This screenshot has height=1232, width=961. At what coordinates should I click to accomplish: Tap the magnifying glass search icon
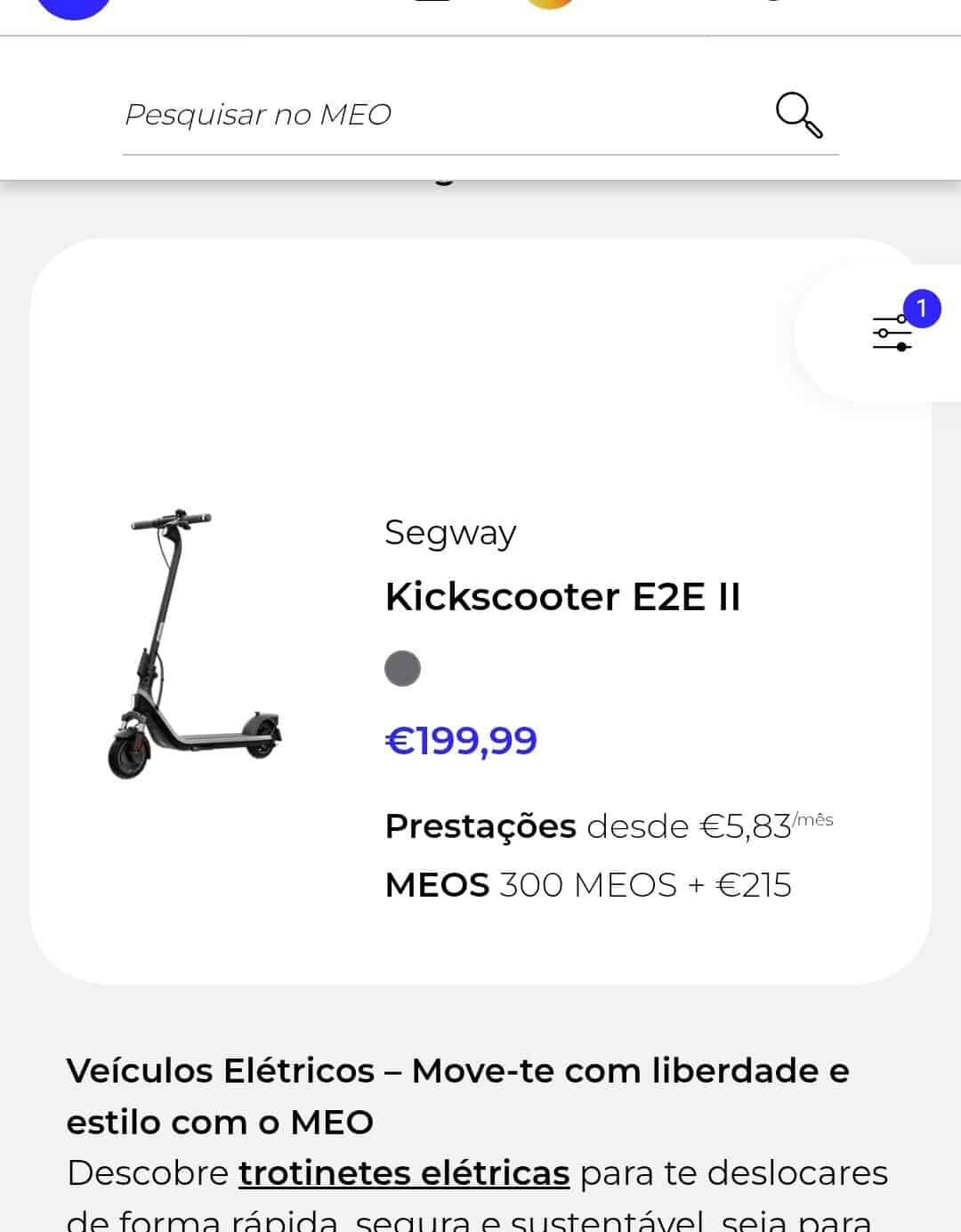[798, 115]
